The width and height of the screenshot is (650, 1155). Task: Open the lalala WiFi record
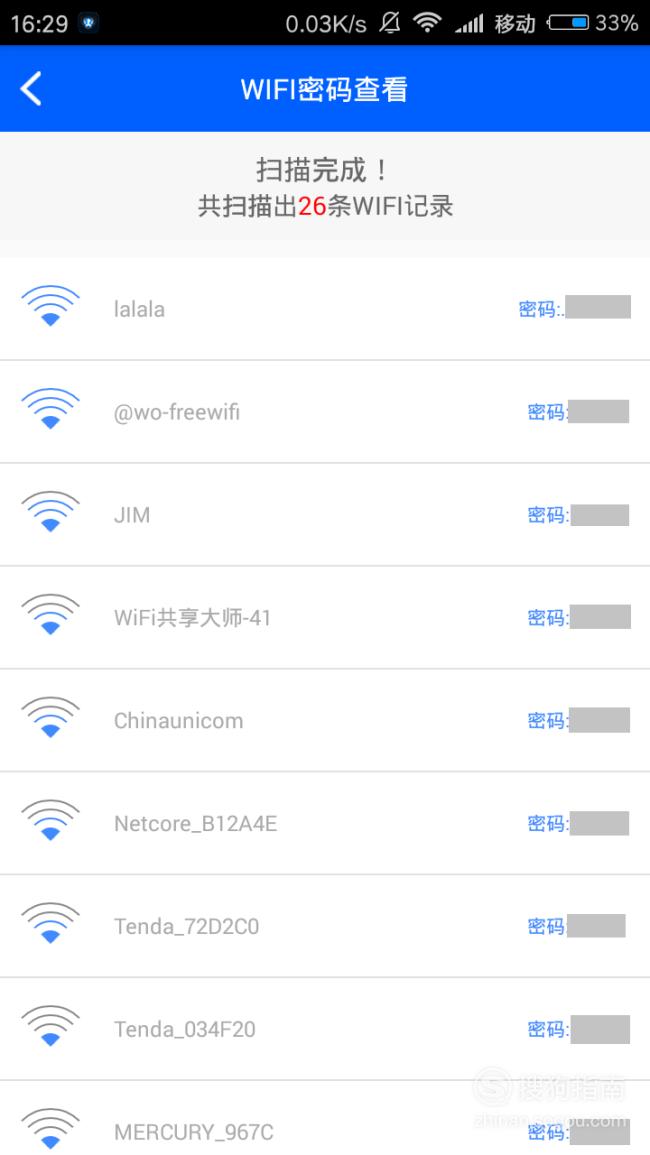[x=325, y=309]
